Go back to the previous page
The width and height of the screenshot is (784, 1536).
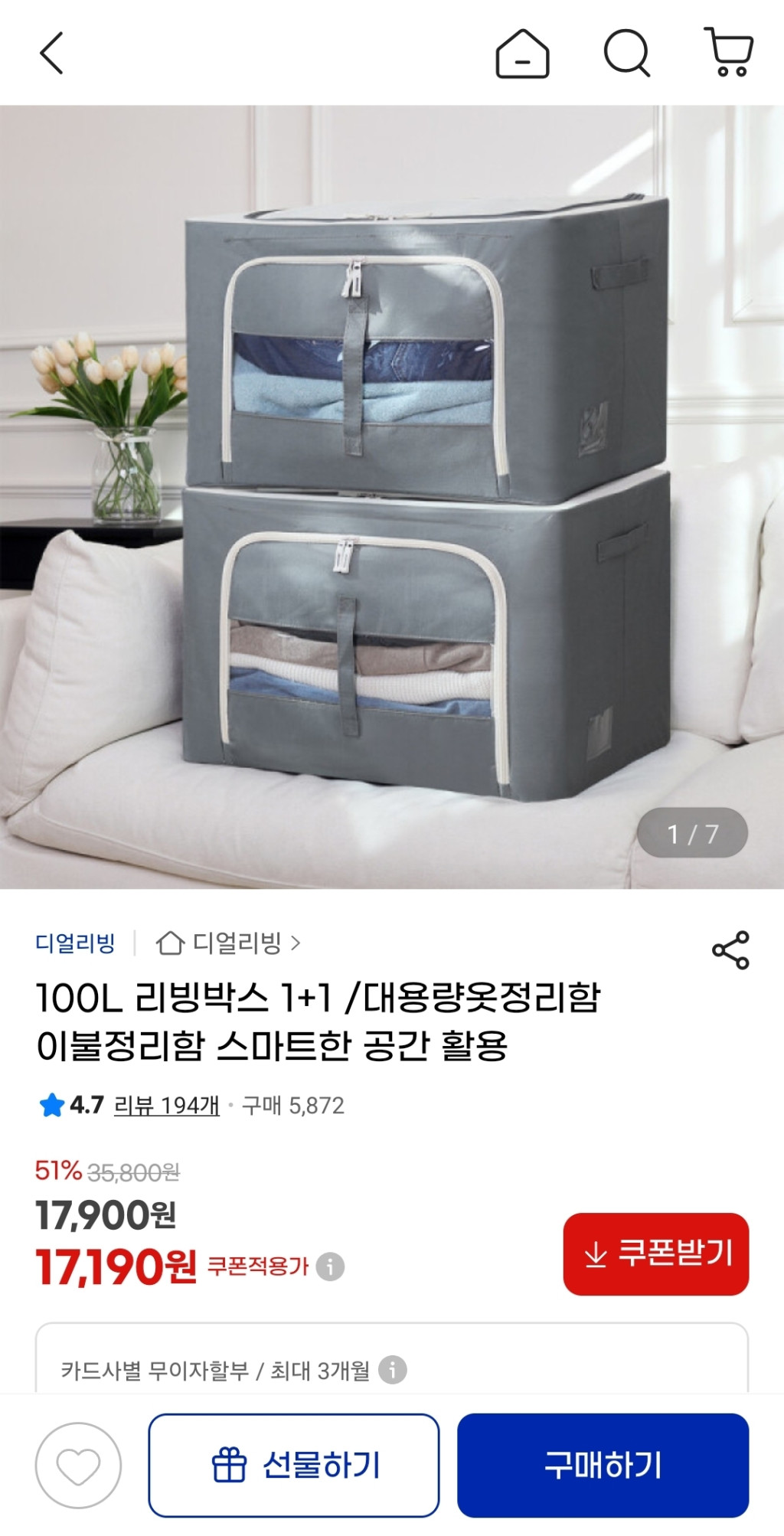tap(51, 54)
